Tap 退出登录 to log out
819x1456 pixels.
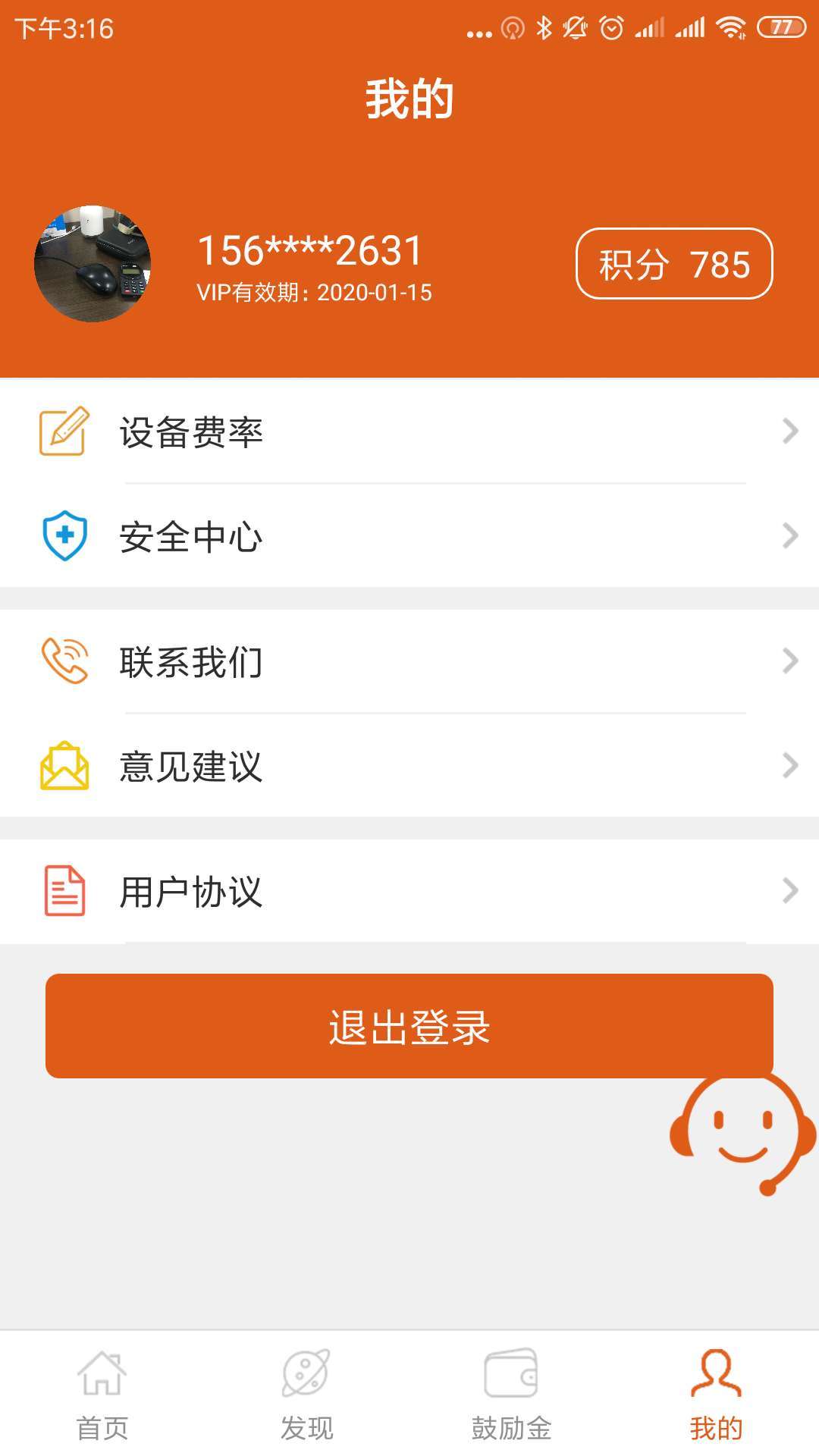coord(409,1026)
